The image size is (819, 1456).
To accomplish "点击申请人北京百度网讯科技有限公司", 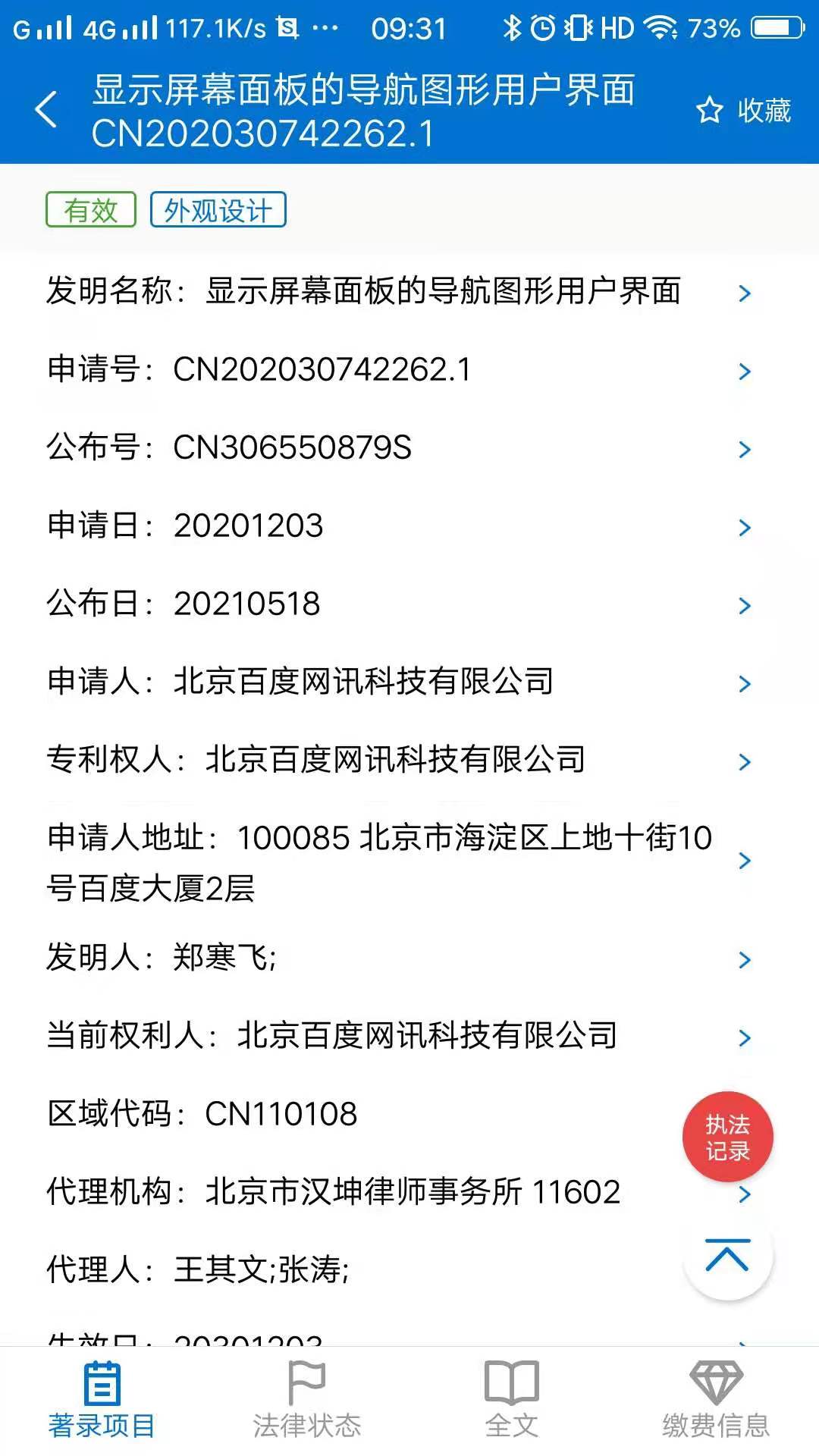I will [x=363, y=682].
